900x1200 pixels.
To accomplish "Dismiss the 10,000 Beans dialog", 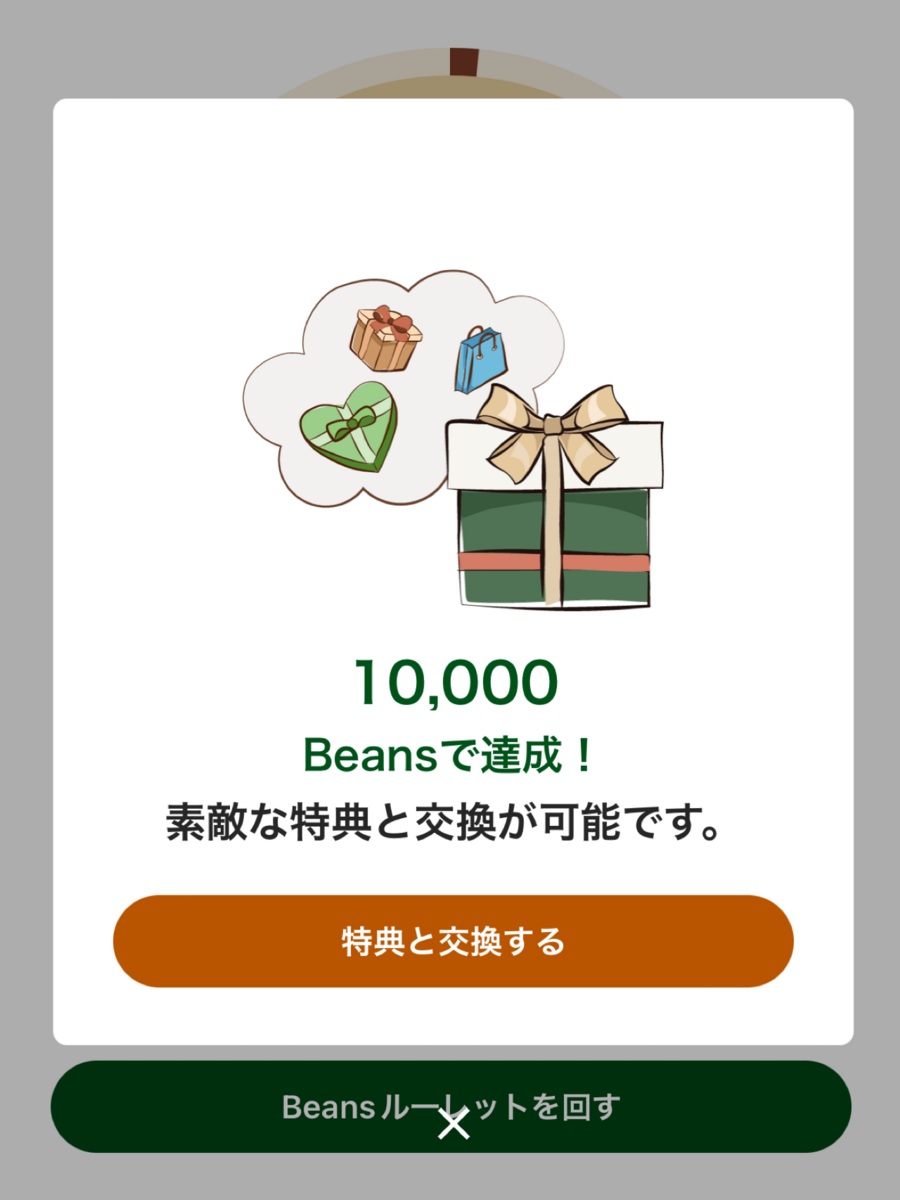I will (454, 1125).
